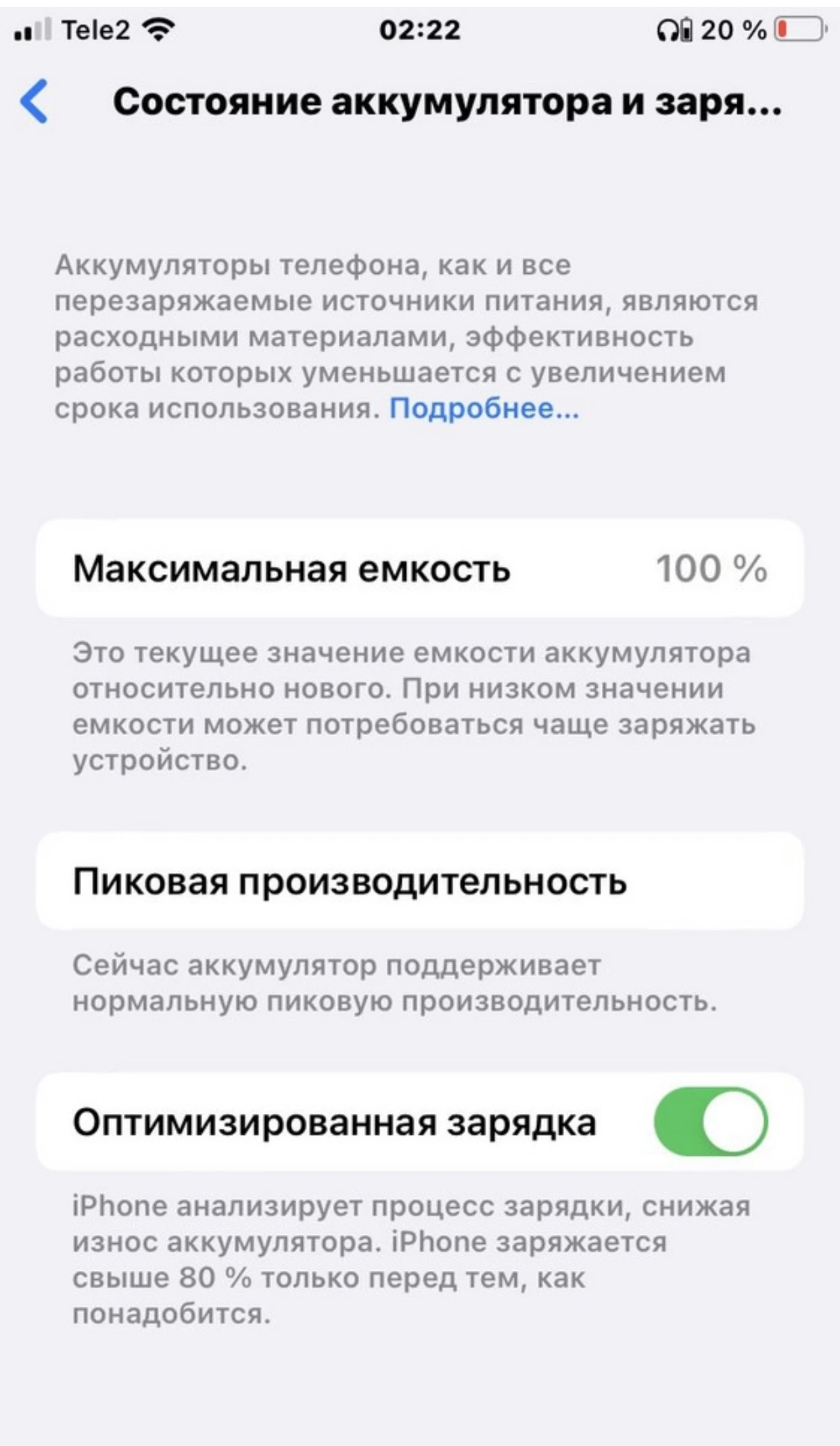Open the "Подробнее…" link

(x=484, y=409)
